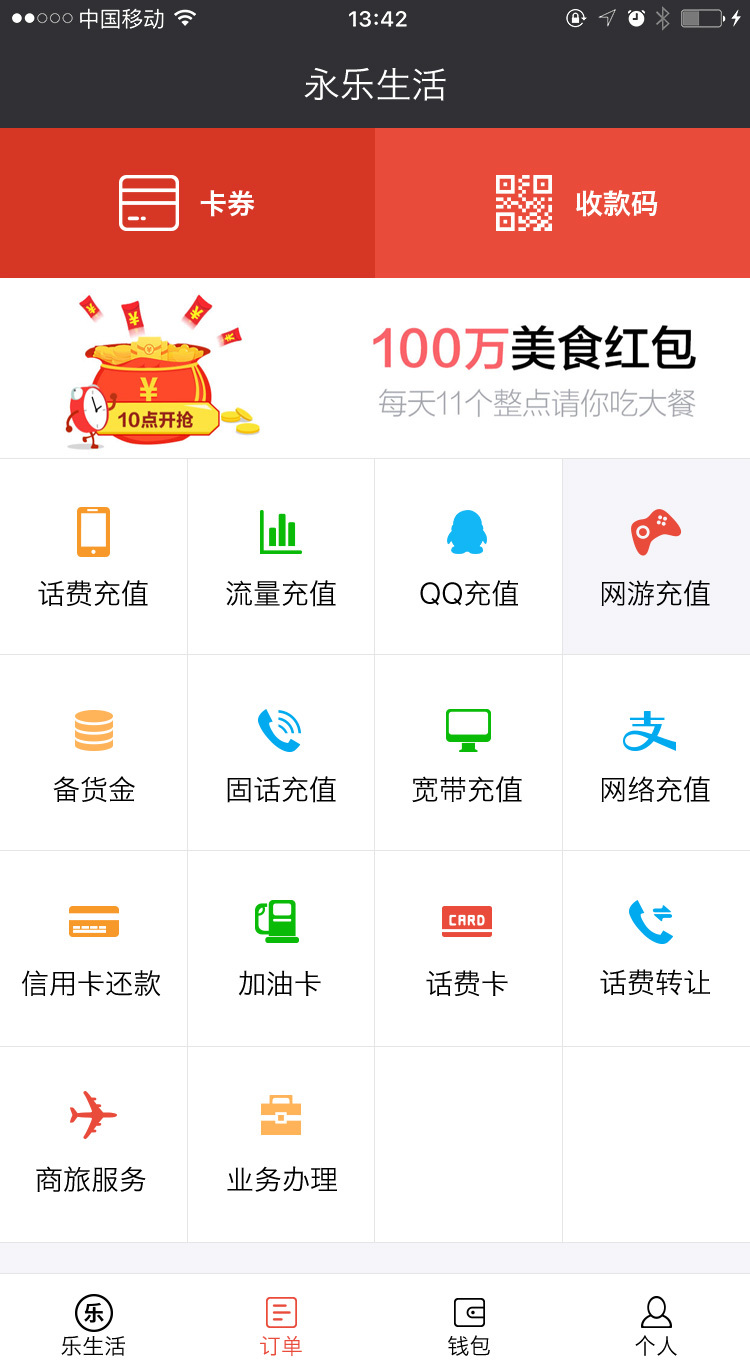Go to the 钱包 wallet tab
The width and height of the screenshot is (750, 1372).
[x=469, y=1325]
